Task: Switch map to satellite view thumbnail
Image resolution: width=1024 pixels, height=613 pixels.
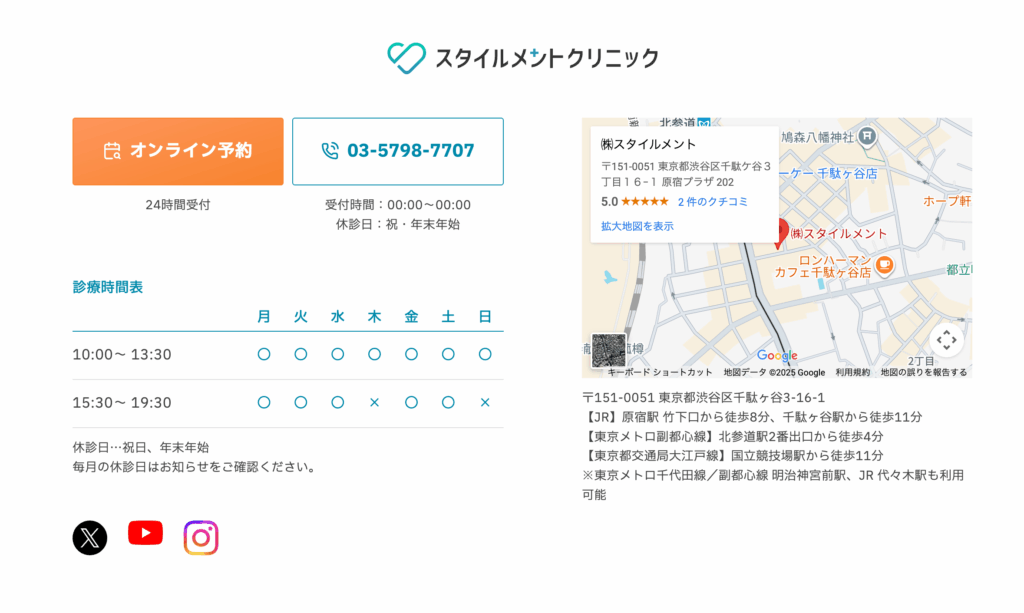Action: [x=608, y=350]
